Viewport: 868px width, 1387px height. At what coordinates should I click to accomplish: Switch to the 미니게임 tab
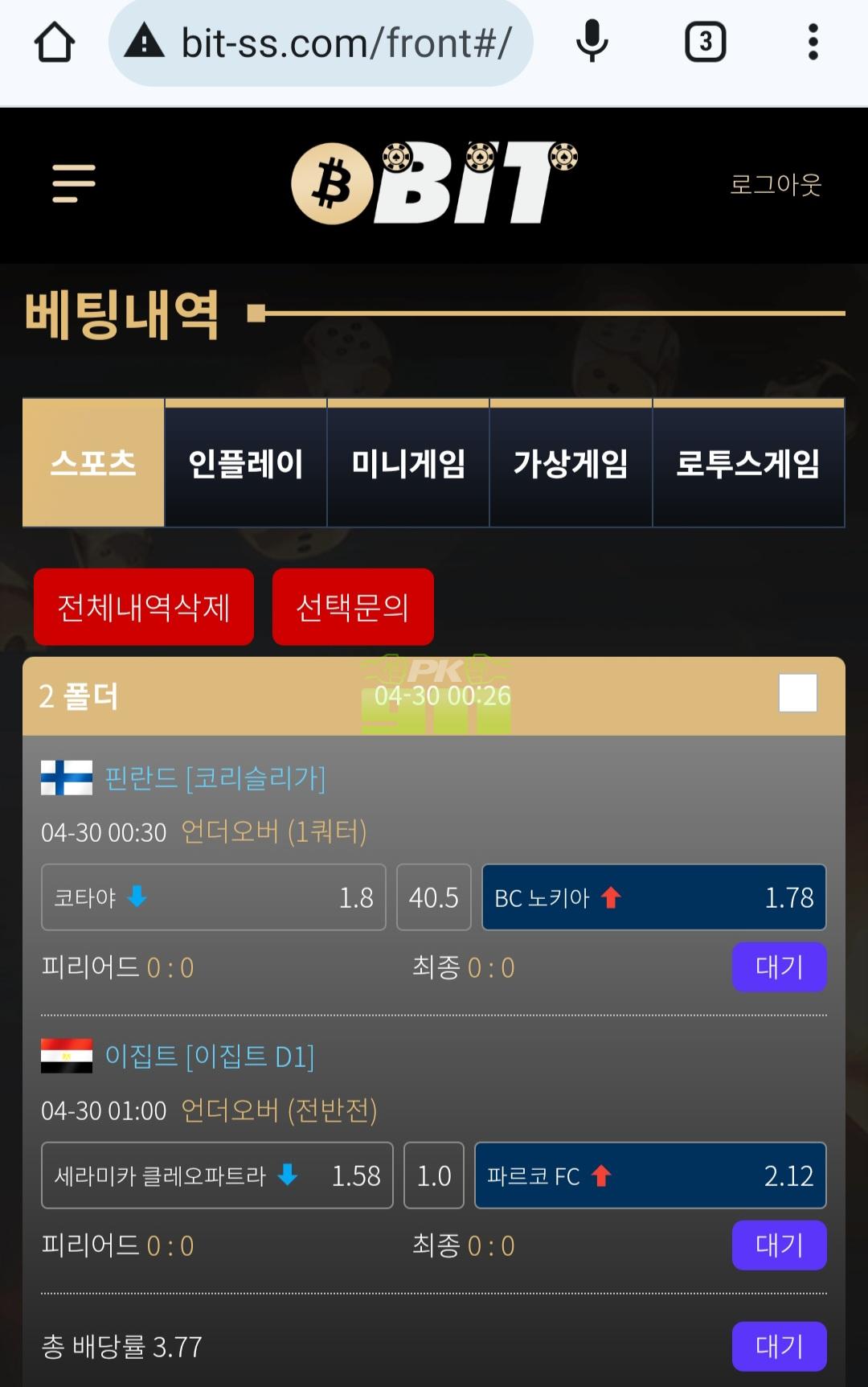408,464
